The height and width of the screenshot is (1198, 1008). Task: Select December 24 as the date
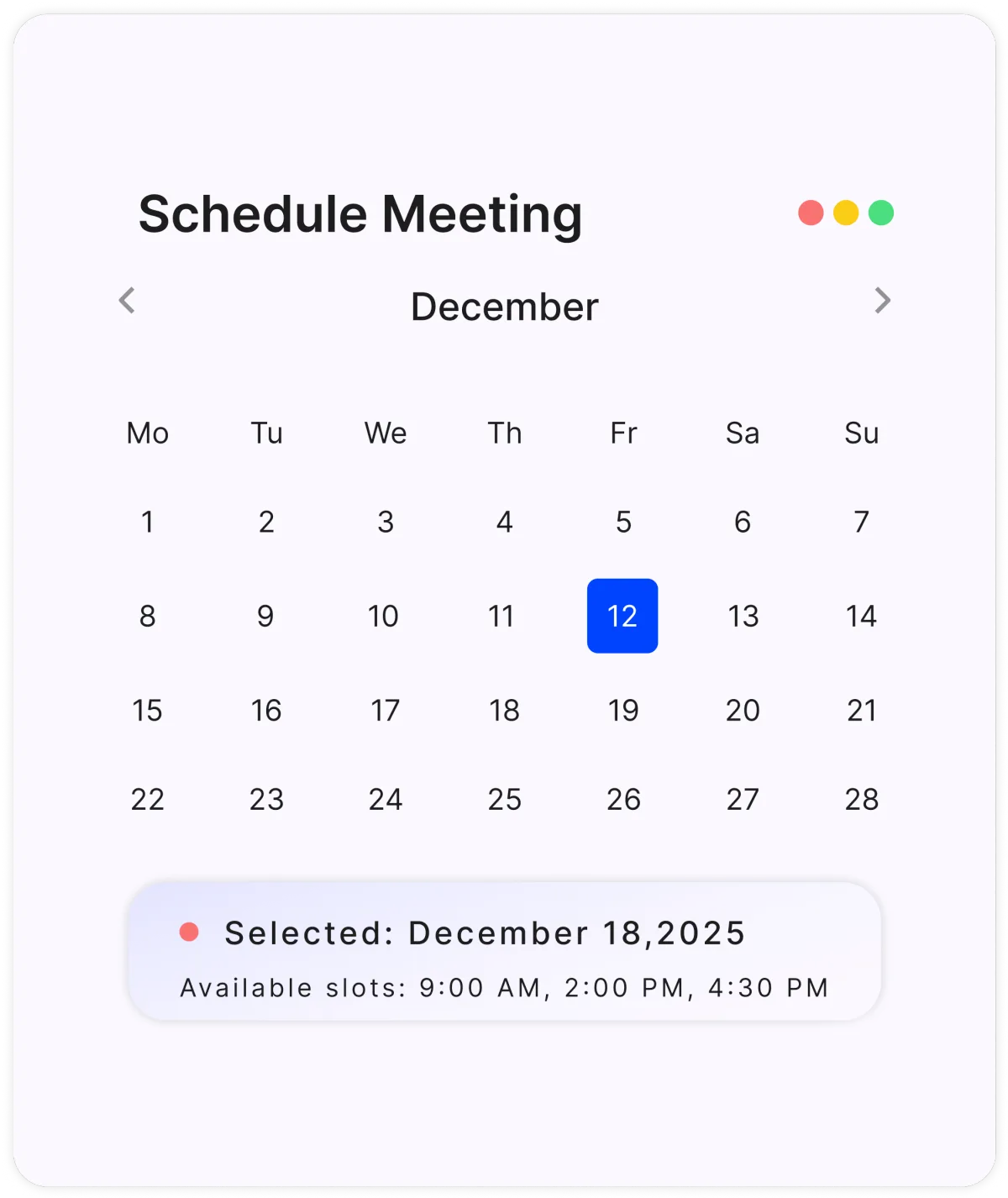[x=386, y=799]
